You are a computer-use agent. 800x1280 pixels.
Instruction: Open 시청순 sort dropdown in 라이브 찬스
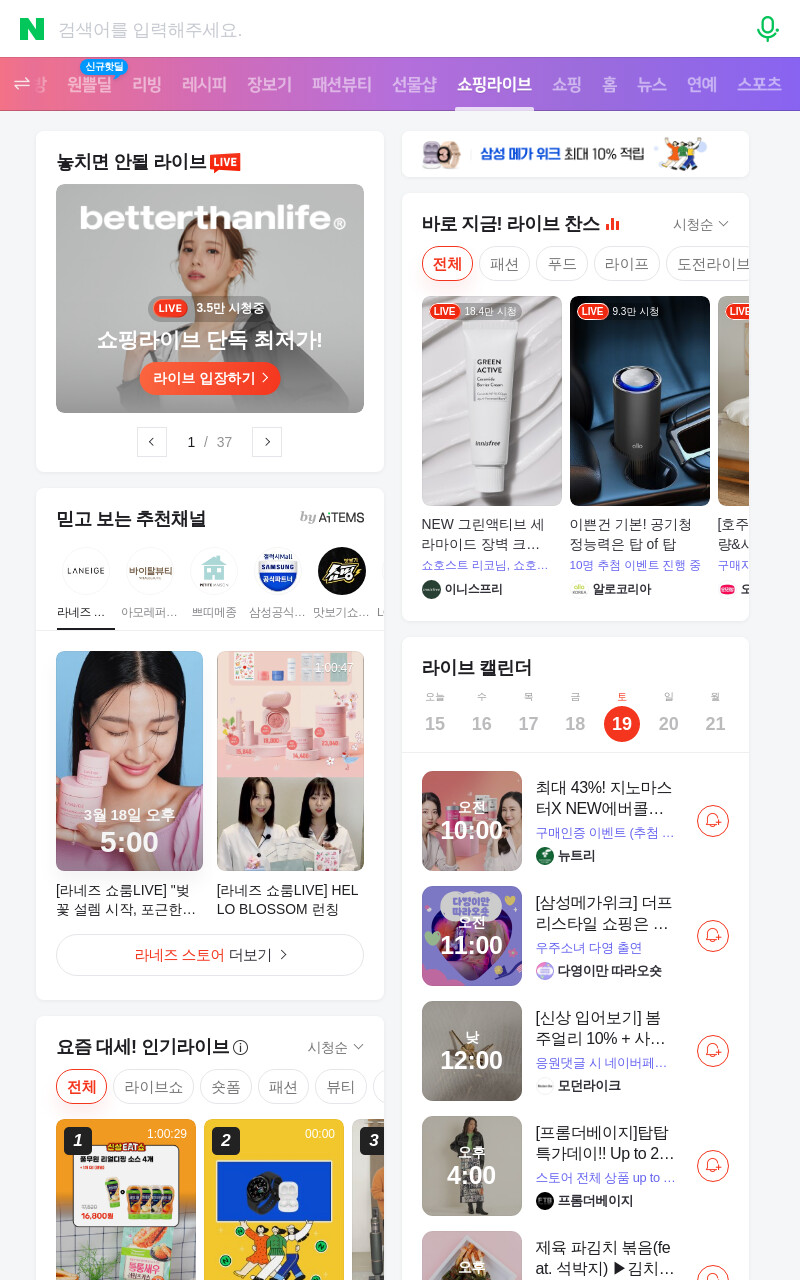[700, 224]
